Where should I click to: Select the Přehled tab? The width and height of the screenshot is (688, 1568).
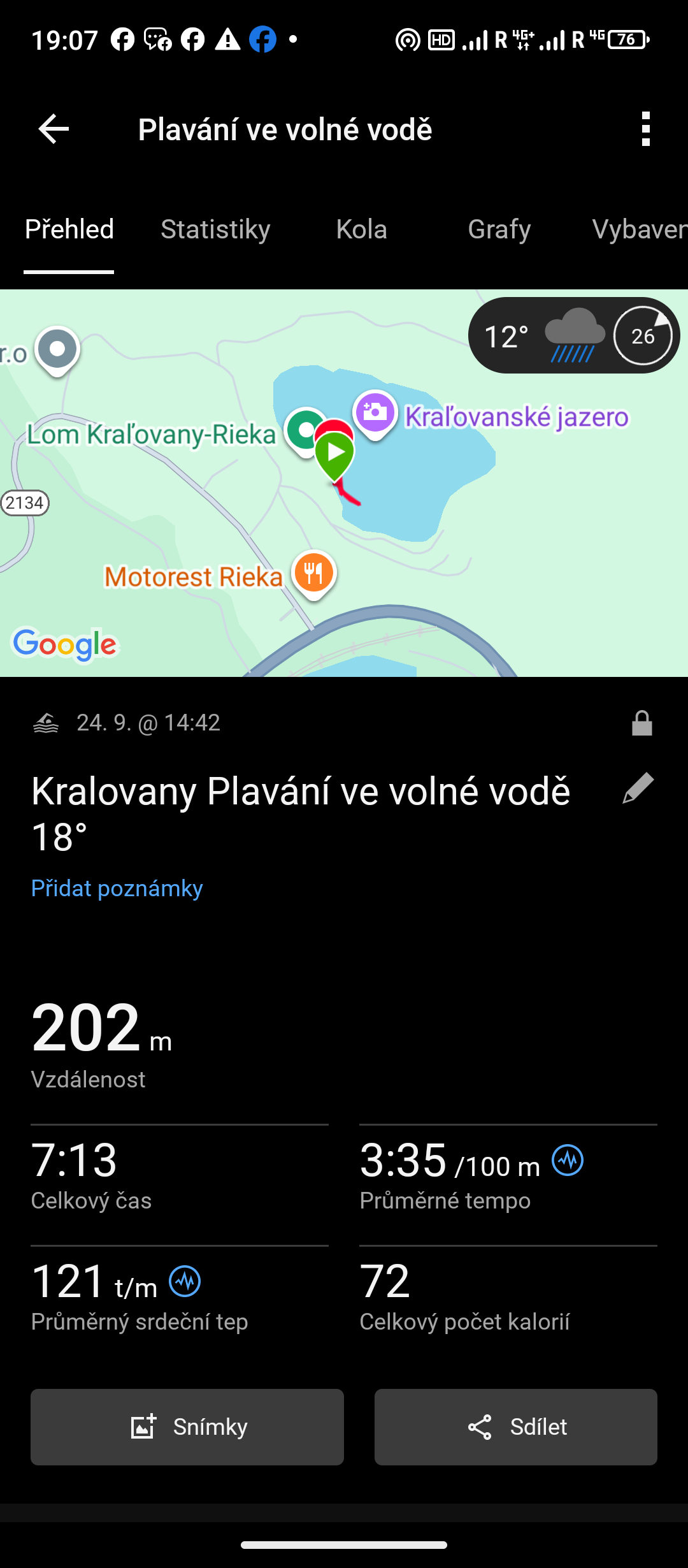(69, 229)
